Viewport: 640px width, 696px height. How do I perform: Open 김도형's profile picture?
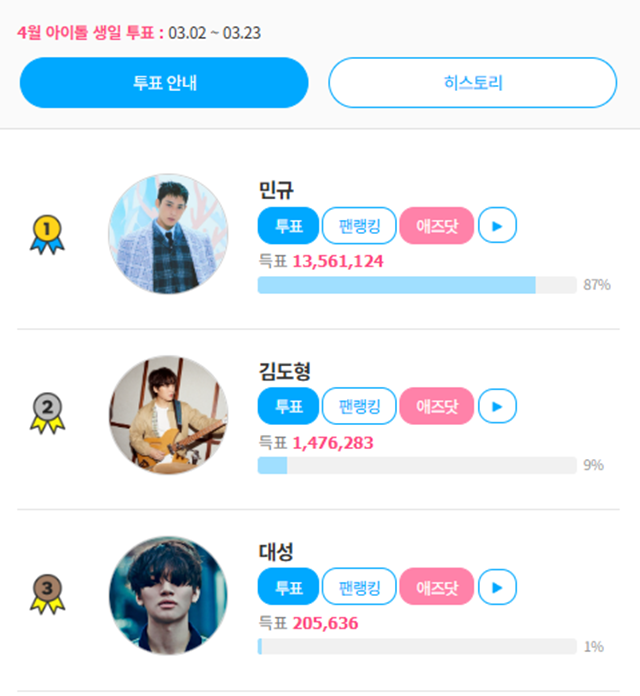[168, 415]
